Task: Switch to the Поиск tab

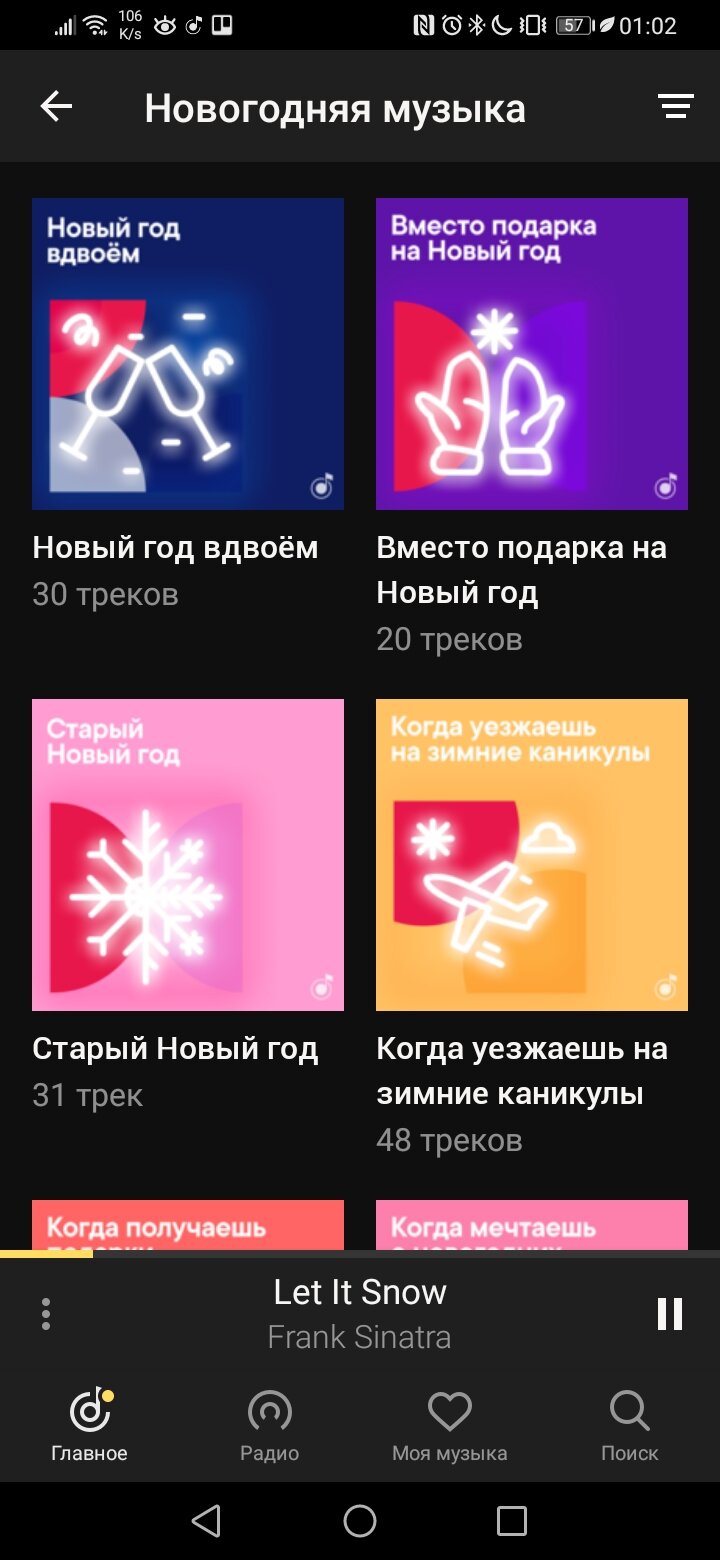Action: (630, 1427)
